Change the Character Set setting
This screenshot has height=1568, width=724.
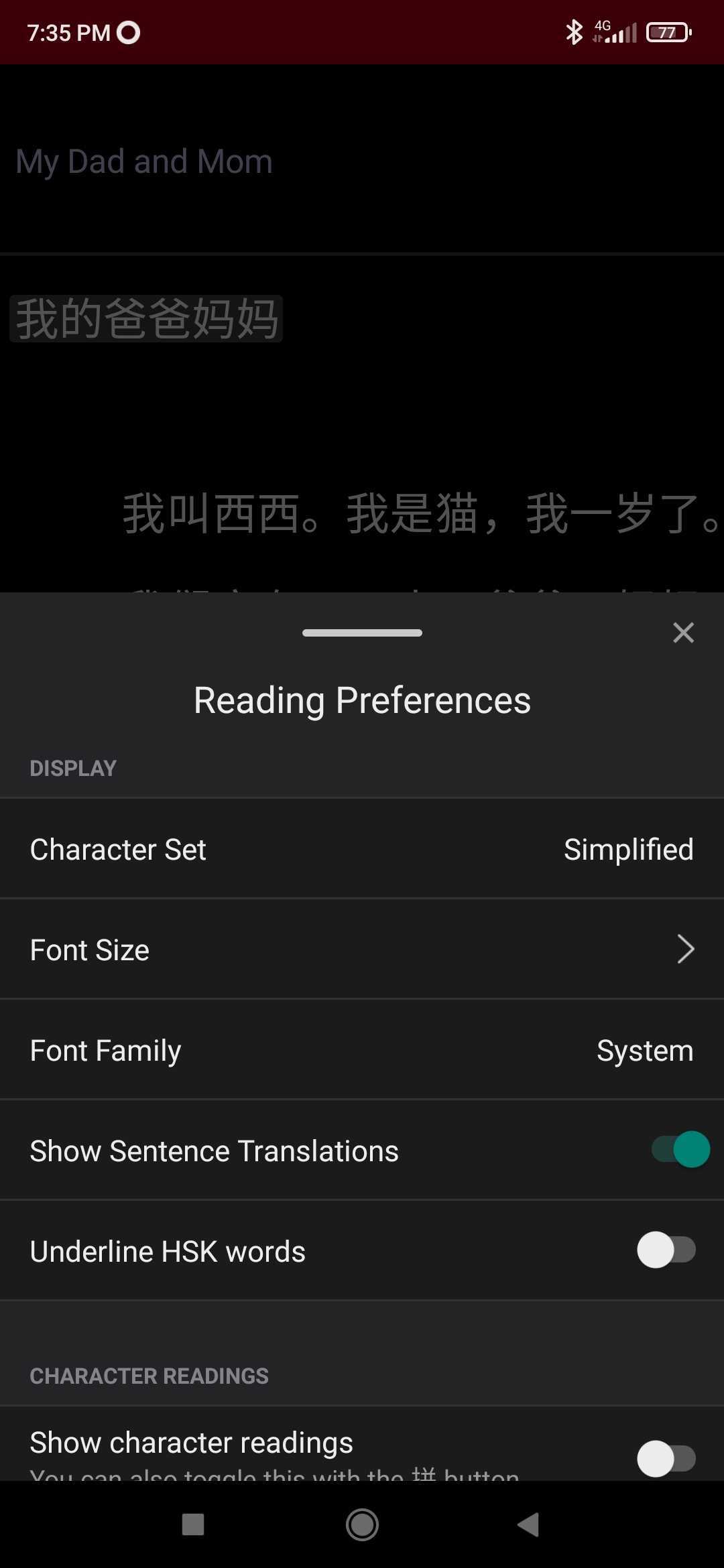362,849
